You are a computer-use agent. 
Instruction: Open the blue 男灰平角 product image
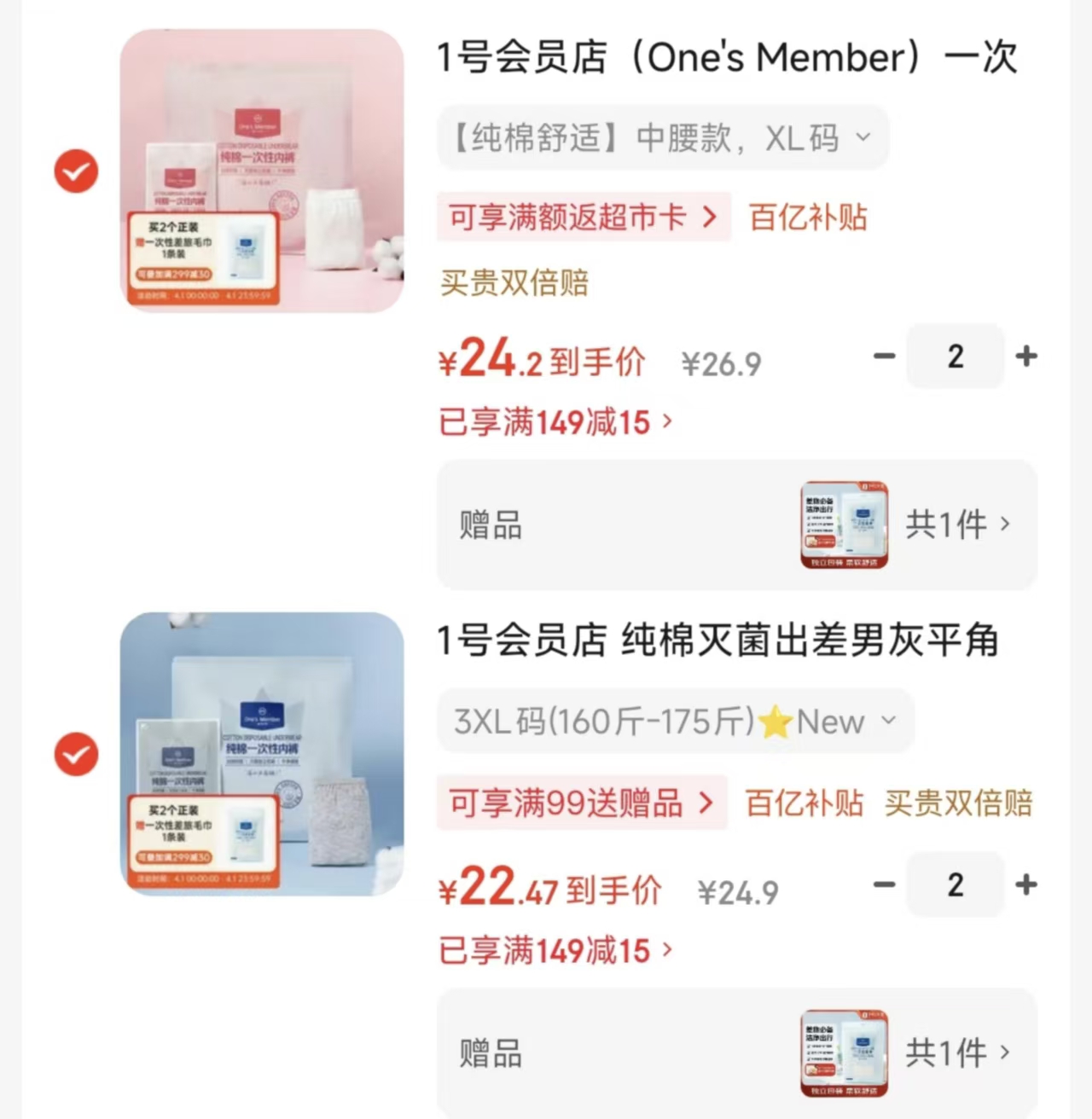click(262, 754)
